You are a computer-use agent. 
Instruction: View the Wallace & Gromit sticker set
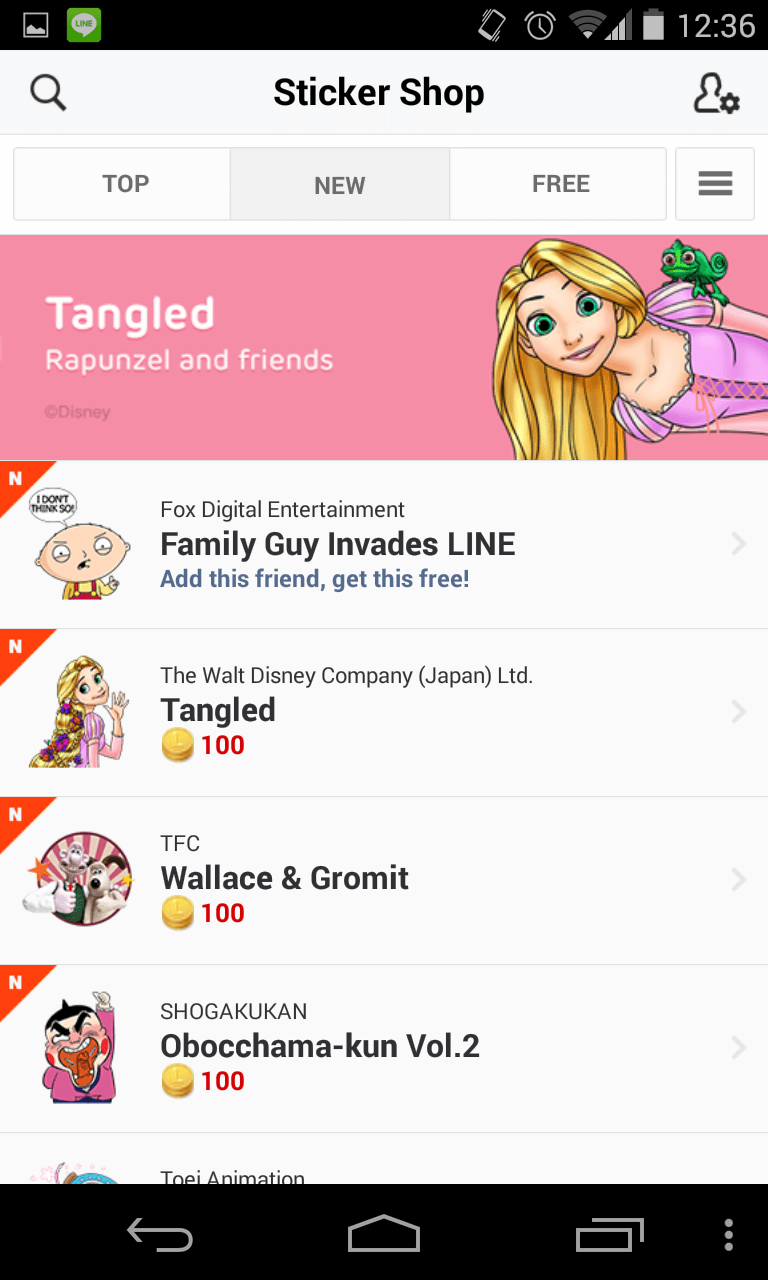[384, 880]
